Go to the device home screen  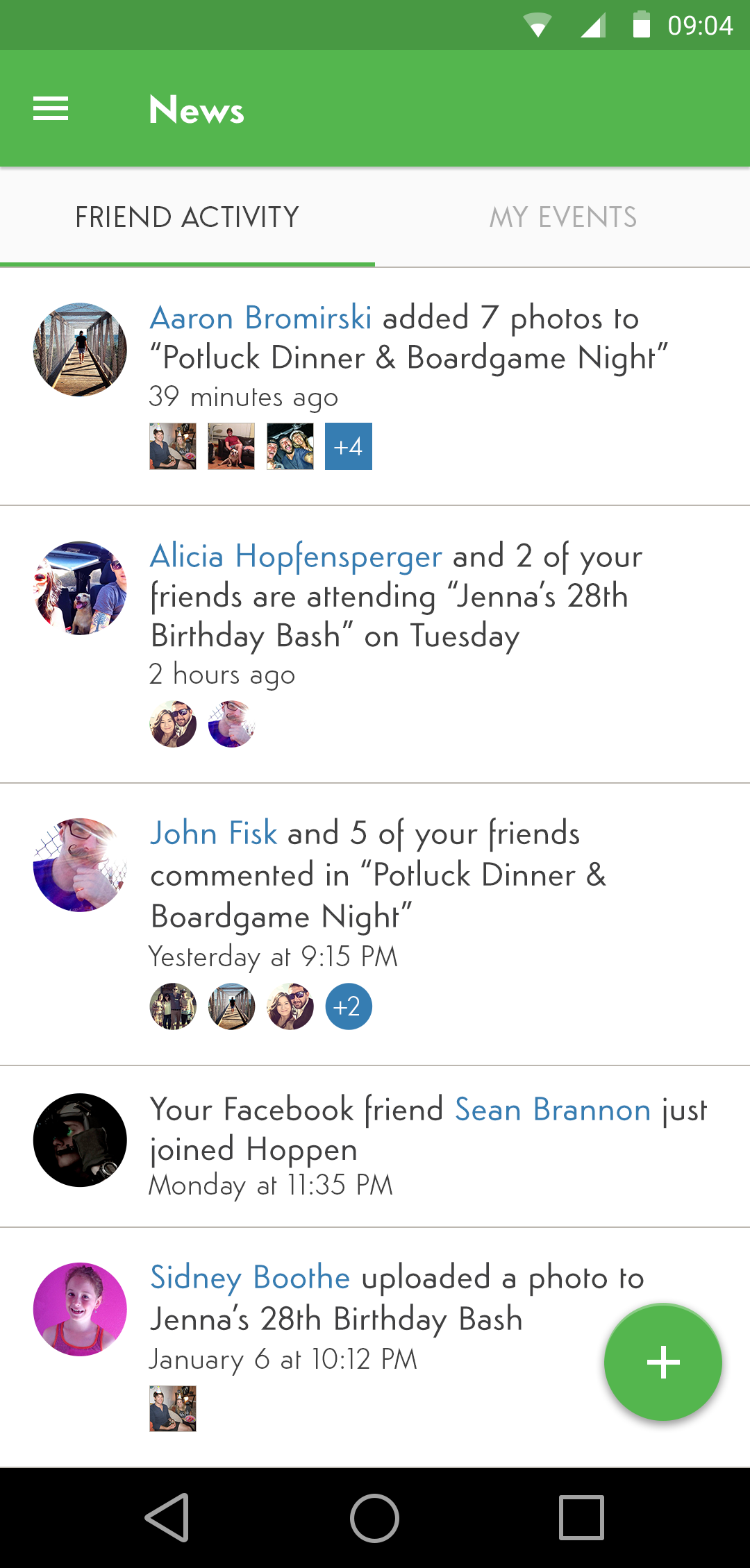[374, 1517]
